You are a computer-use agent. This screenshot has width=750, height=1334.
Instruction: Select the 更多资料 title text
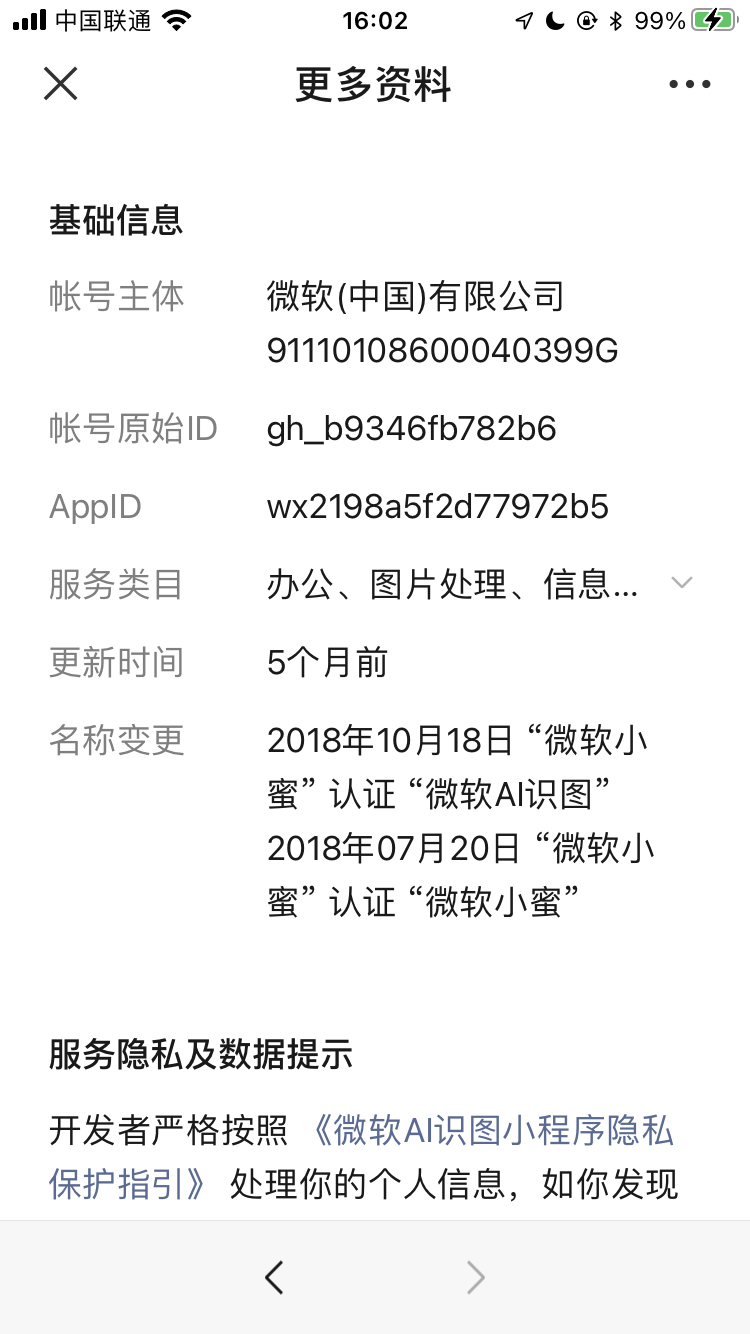[374, 86]
